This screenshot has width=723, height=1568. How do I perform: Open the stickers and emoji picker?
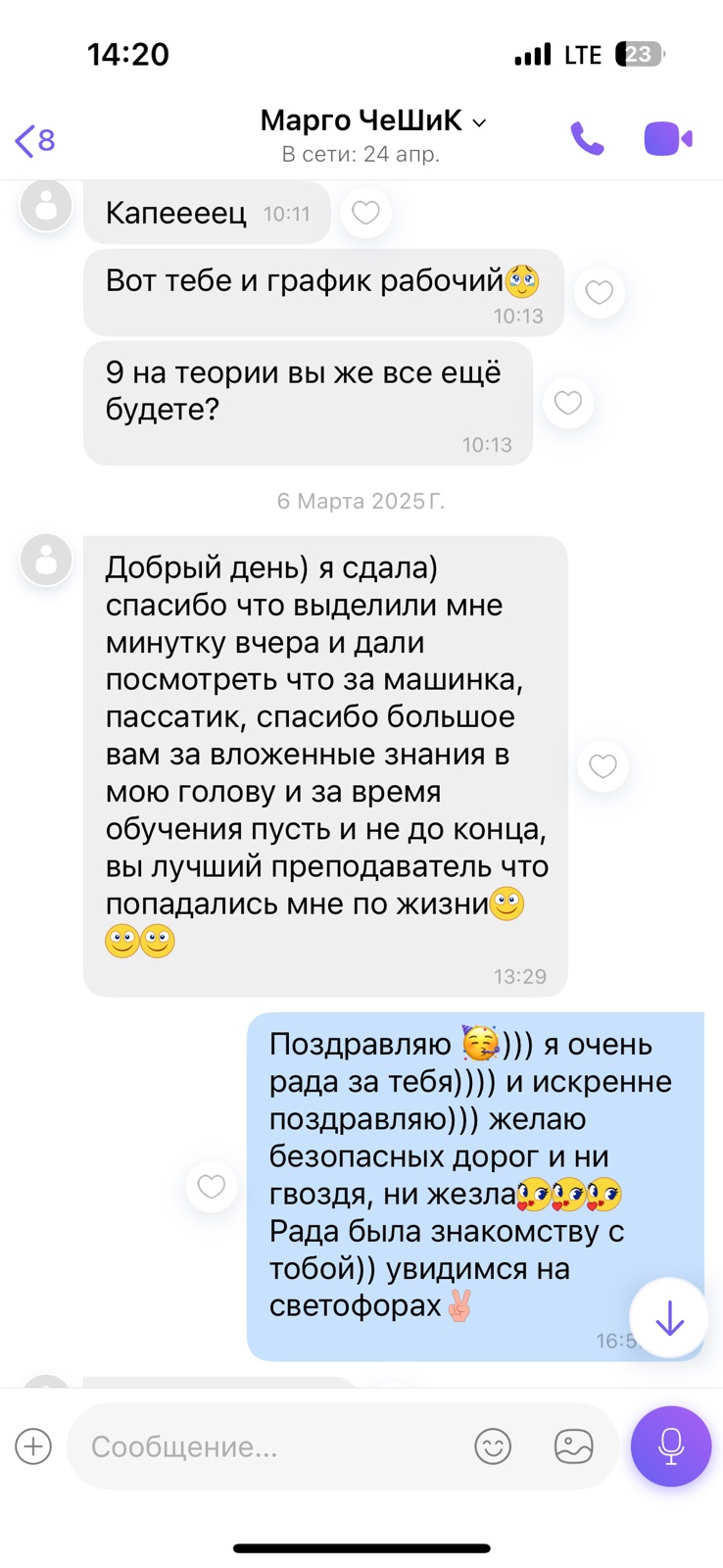coord(493,1446)
